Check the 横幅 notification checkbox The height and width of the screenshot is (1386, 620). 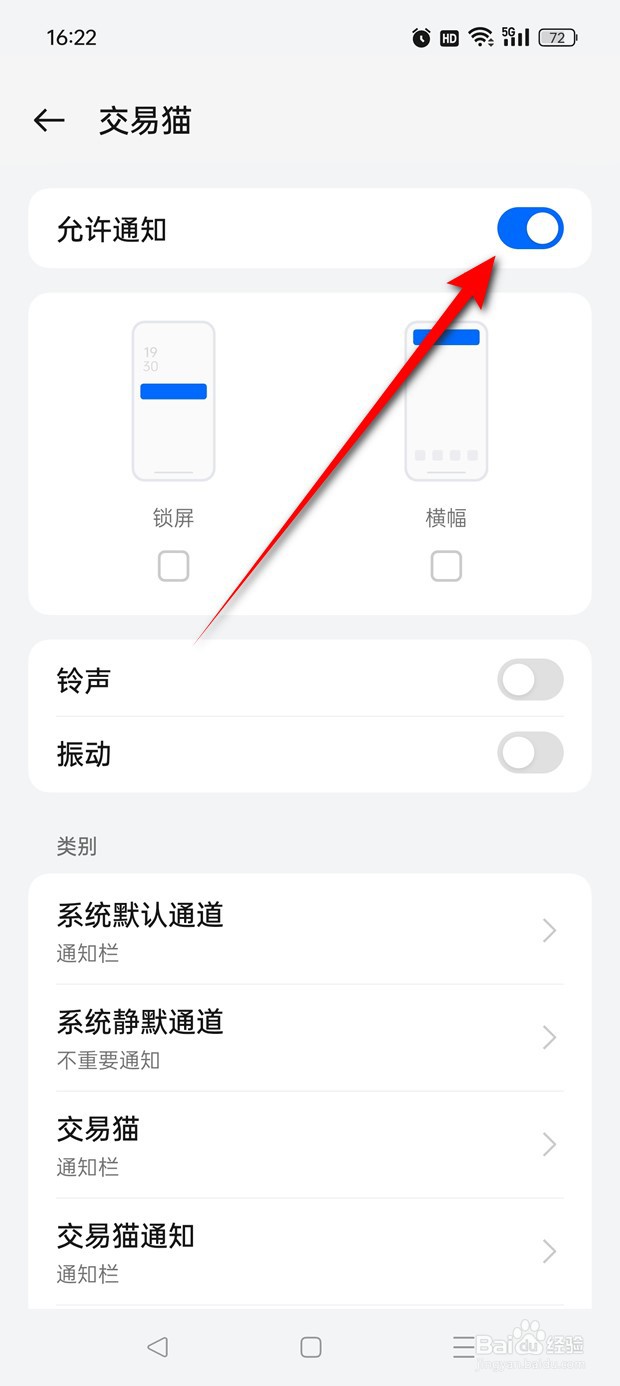[x=446, y=567]
